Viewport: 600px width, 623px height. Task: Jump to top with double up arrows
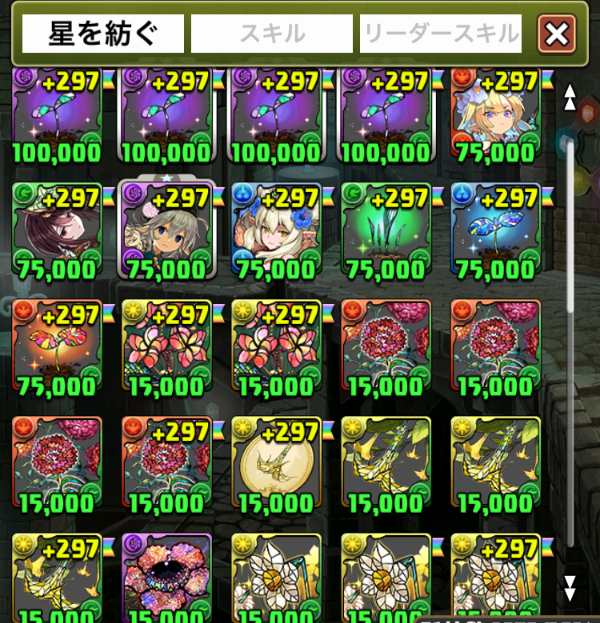point(570,97)
